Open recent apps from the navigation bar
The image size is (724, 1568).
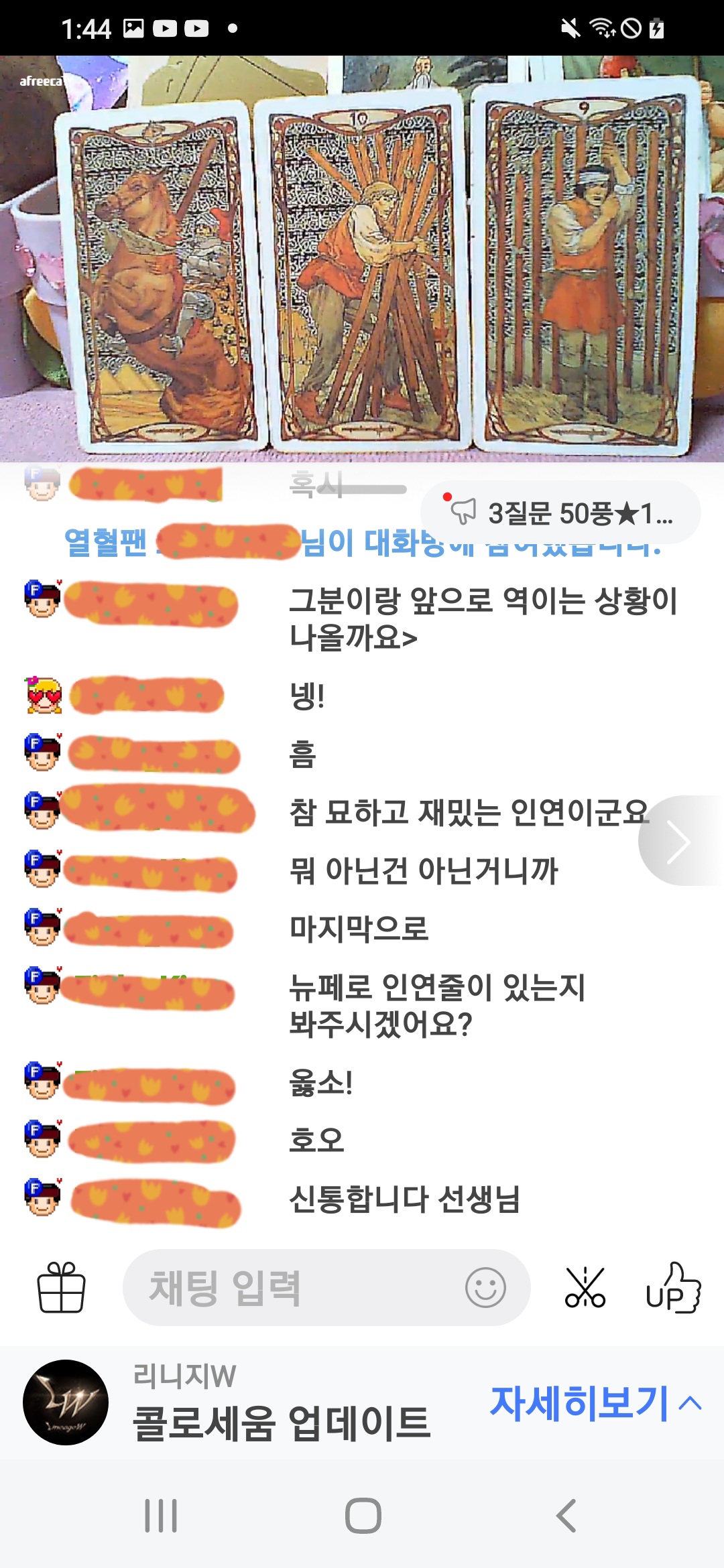tap(161, 1515)
